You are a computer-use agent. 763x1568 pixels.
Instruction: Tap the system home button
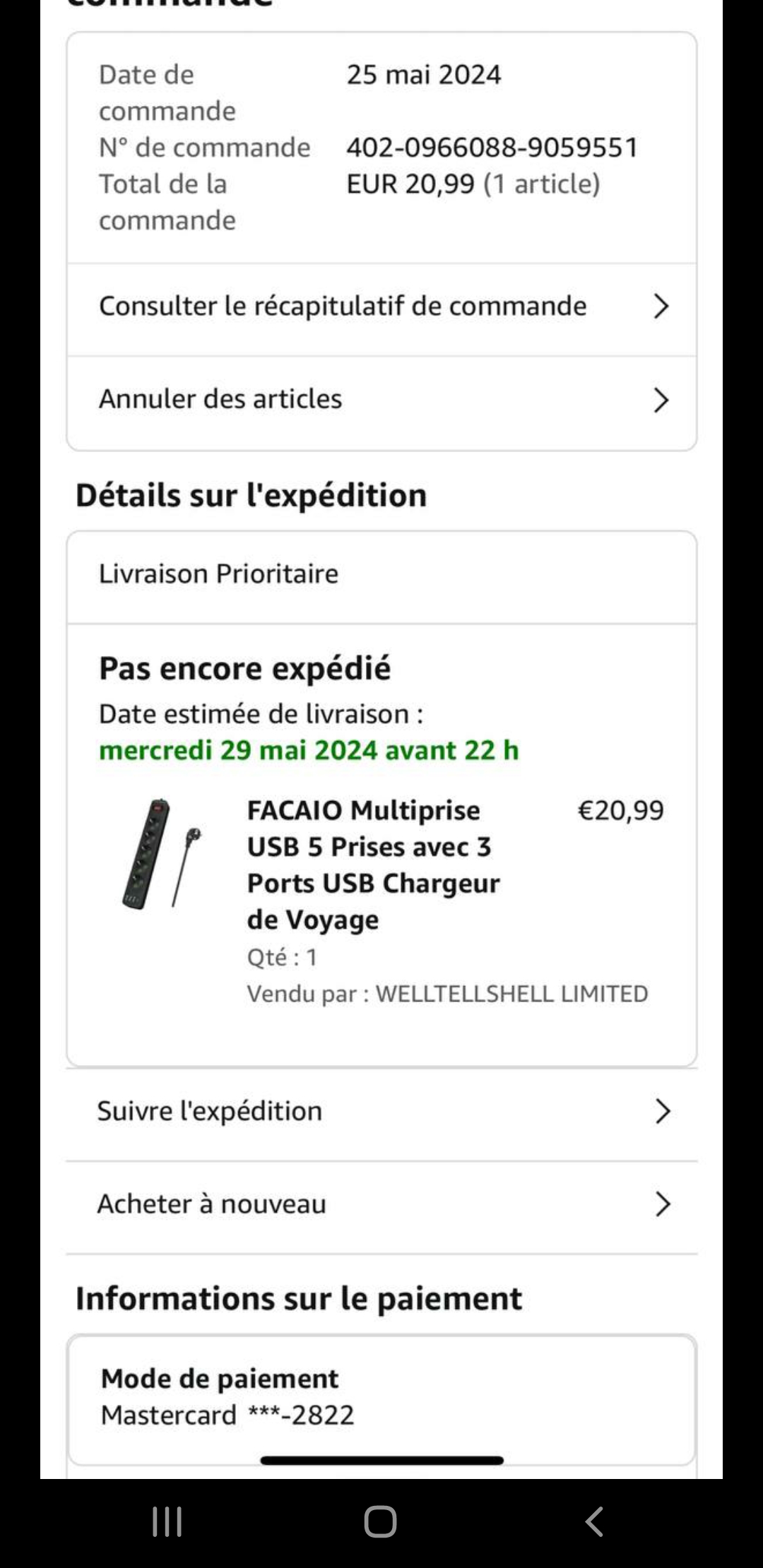pos(381,1521)
